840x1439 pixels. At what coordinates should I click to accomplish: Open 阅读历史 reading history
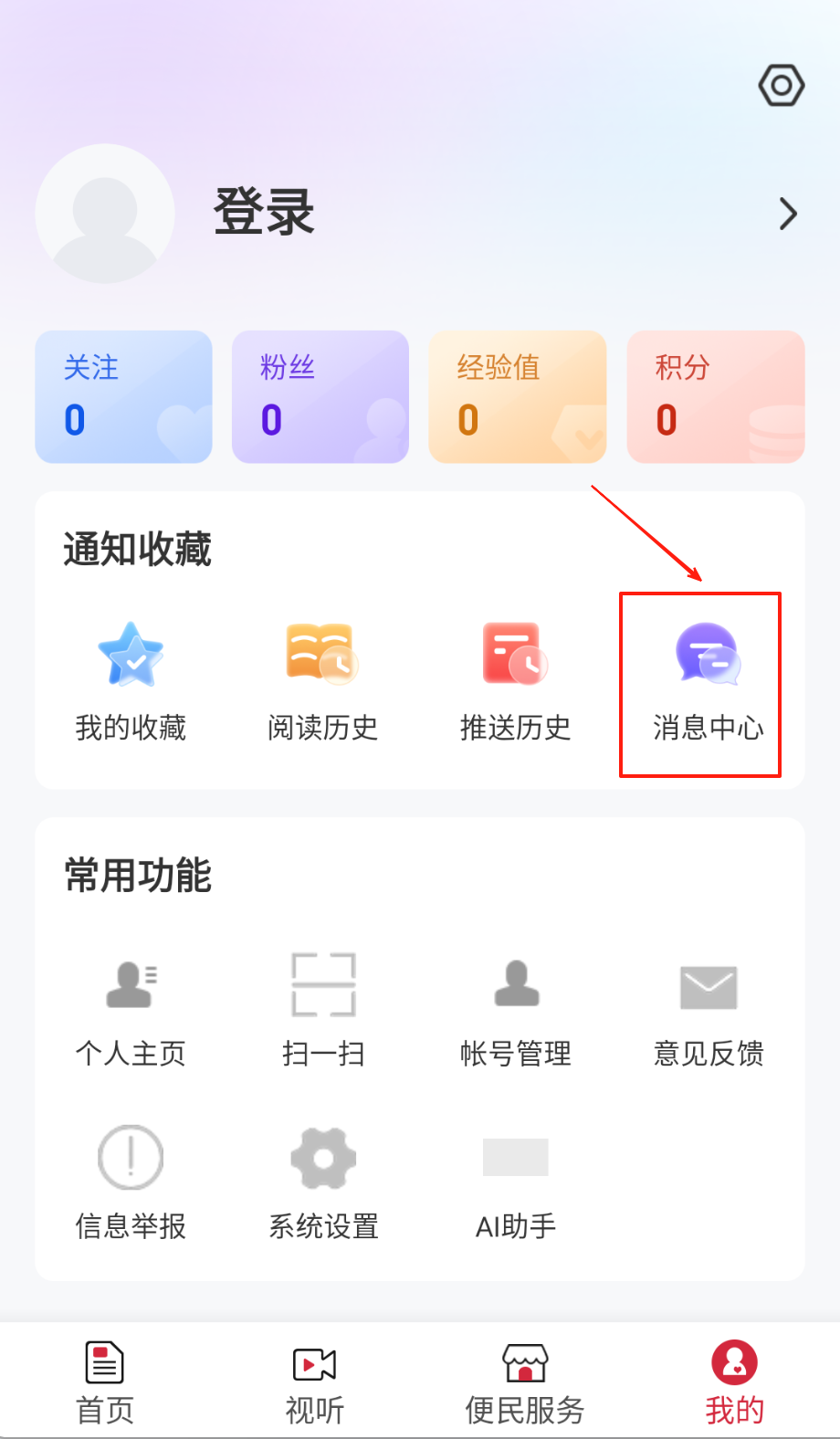coord(322,680)
